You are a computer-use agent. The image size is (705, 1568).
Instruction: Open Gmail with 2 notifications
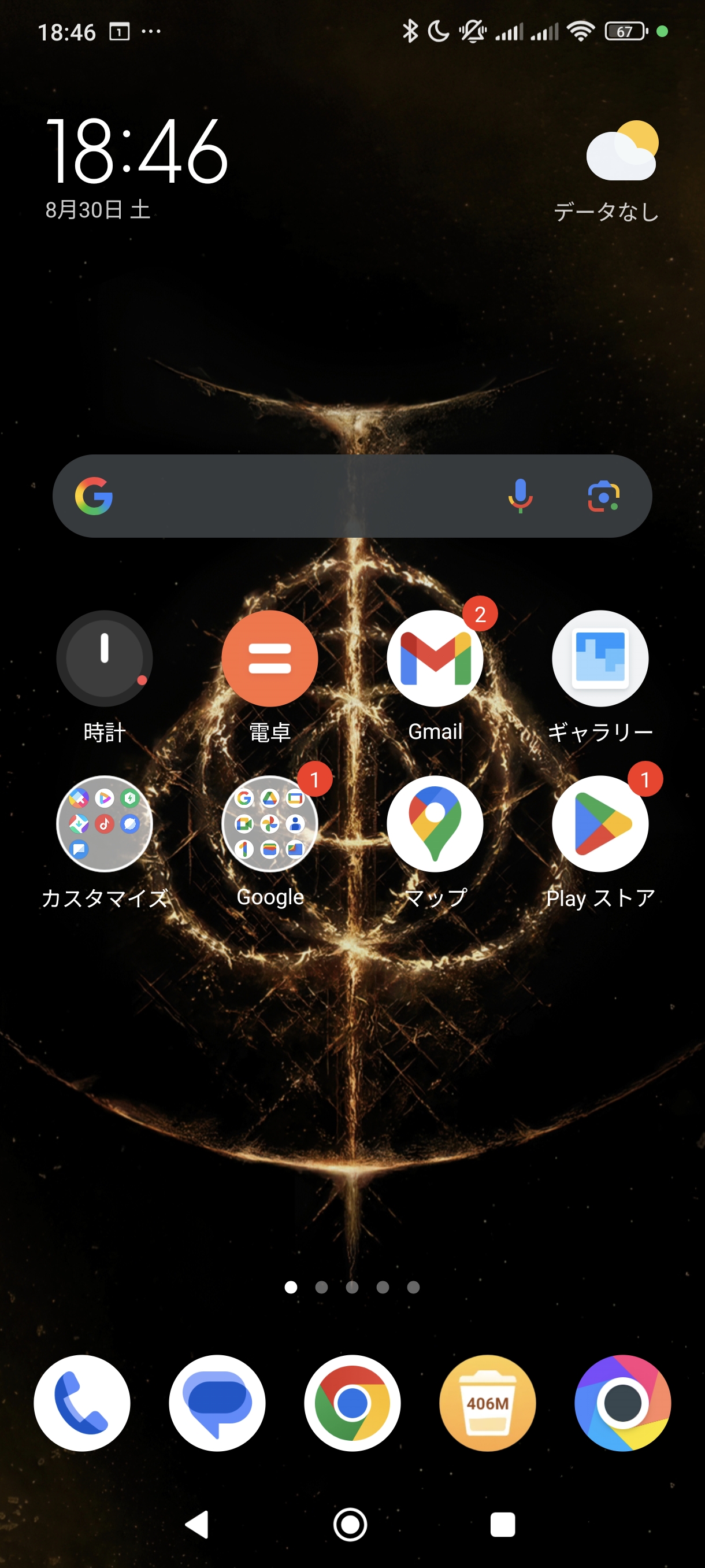tap(435, 659)
